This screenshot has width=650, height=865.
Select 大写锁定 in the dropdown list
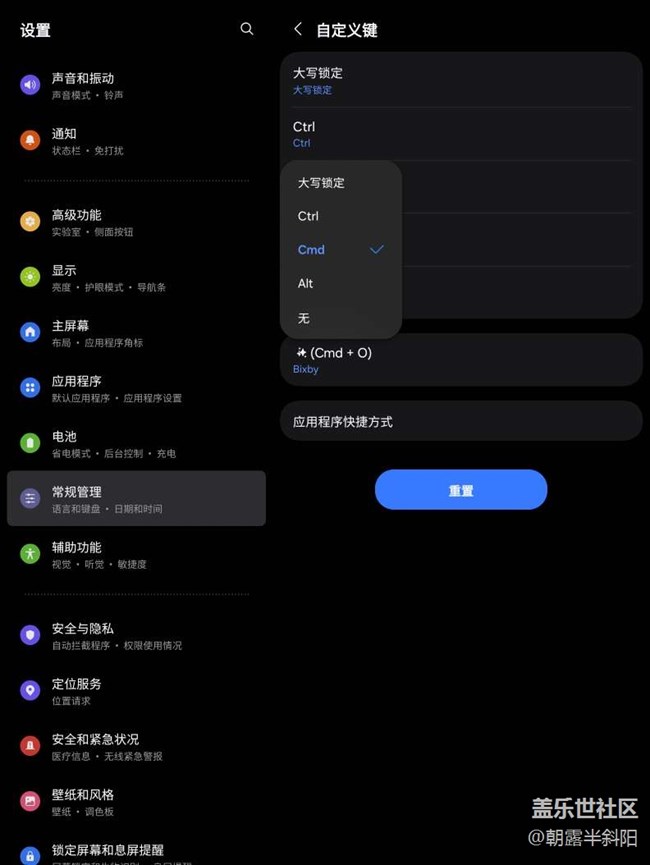click(321, 183)
